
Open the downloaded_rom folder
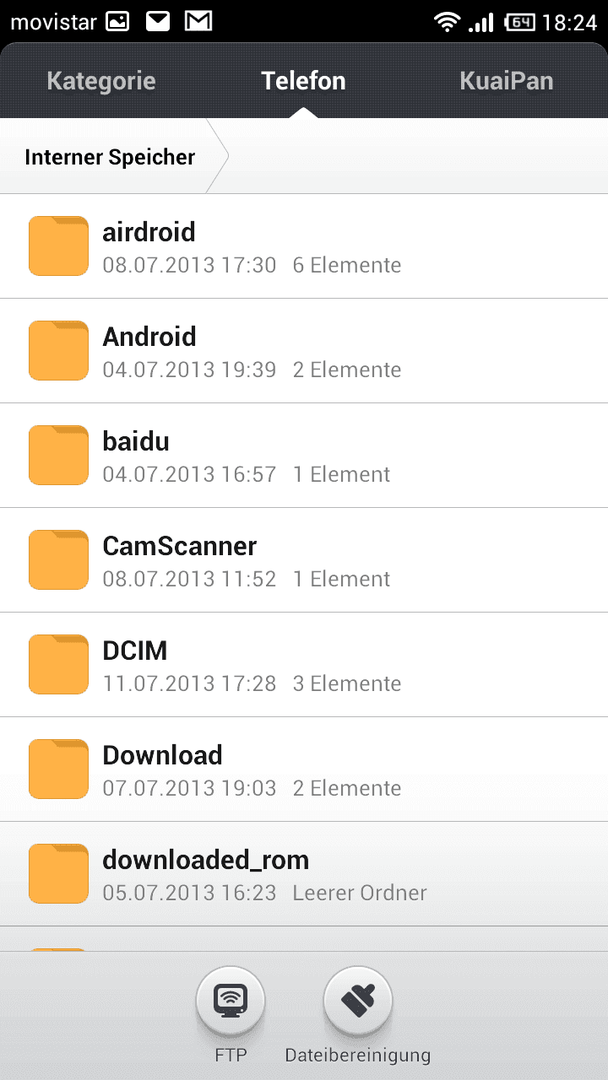[304, 875]
